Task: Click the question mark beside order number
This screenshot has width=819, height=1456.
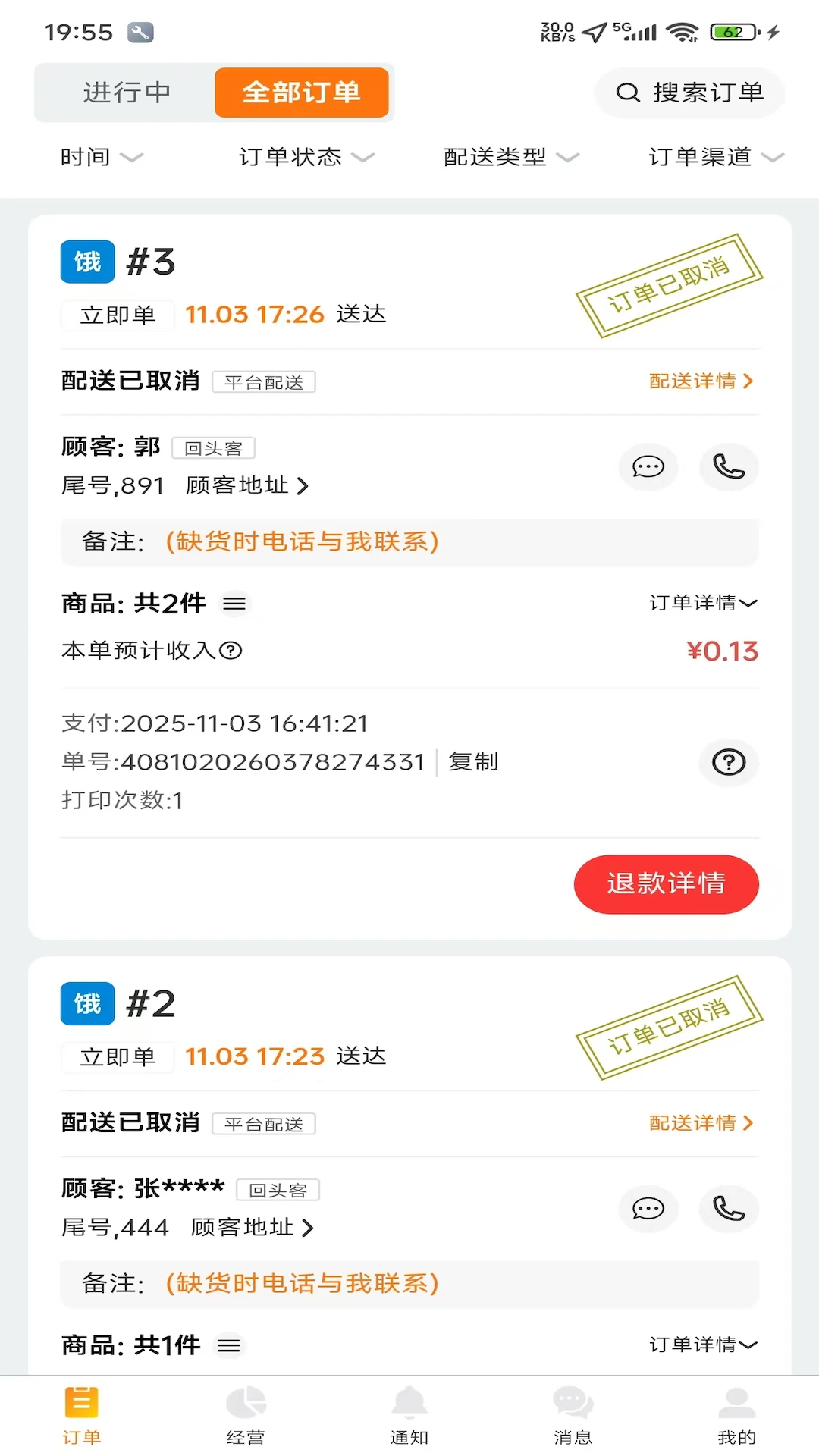Action: (728, 764)
